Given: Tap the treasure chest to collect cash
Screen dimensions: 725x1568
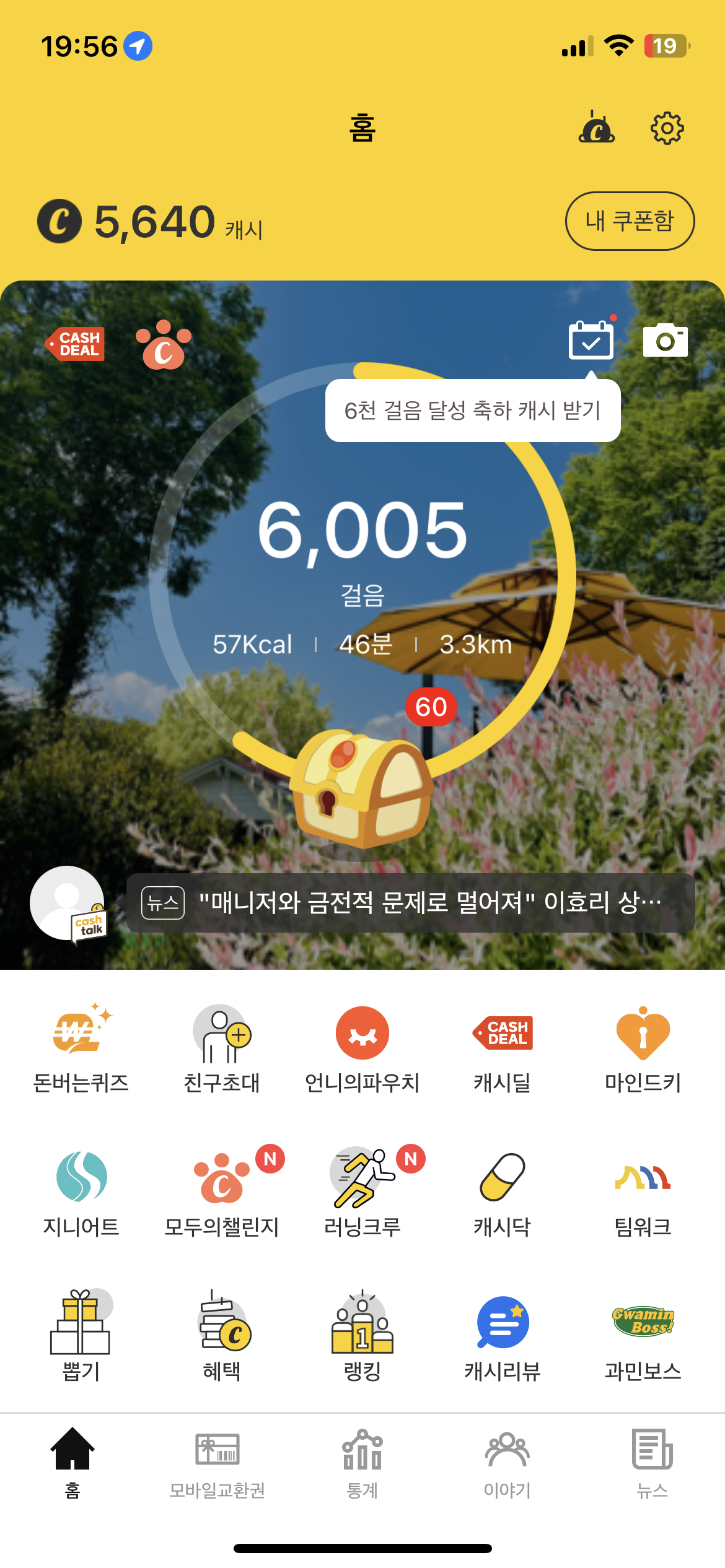Looking at the screenshot, I should (x=362, y=788).
